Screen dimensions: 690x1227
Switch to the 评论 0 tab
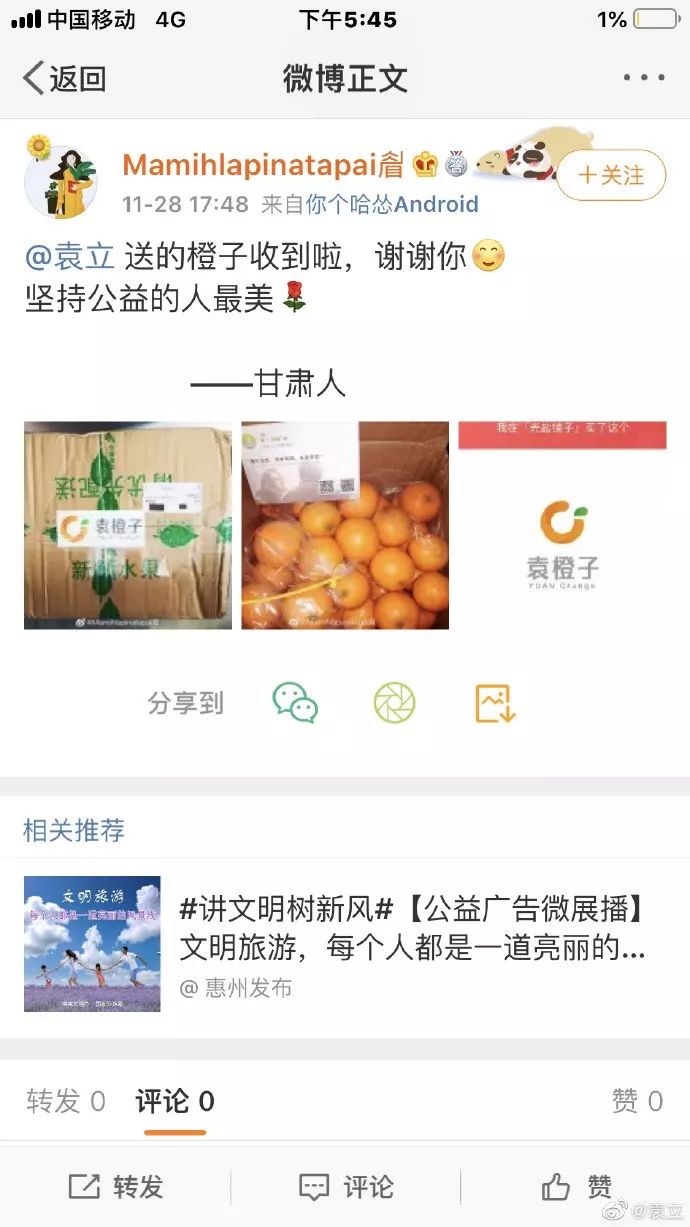pos(175,1102)
